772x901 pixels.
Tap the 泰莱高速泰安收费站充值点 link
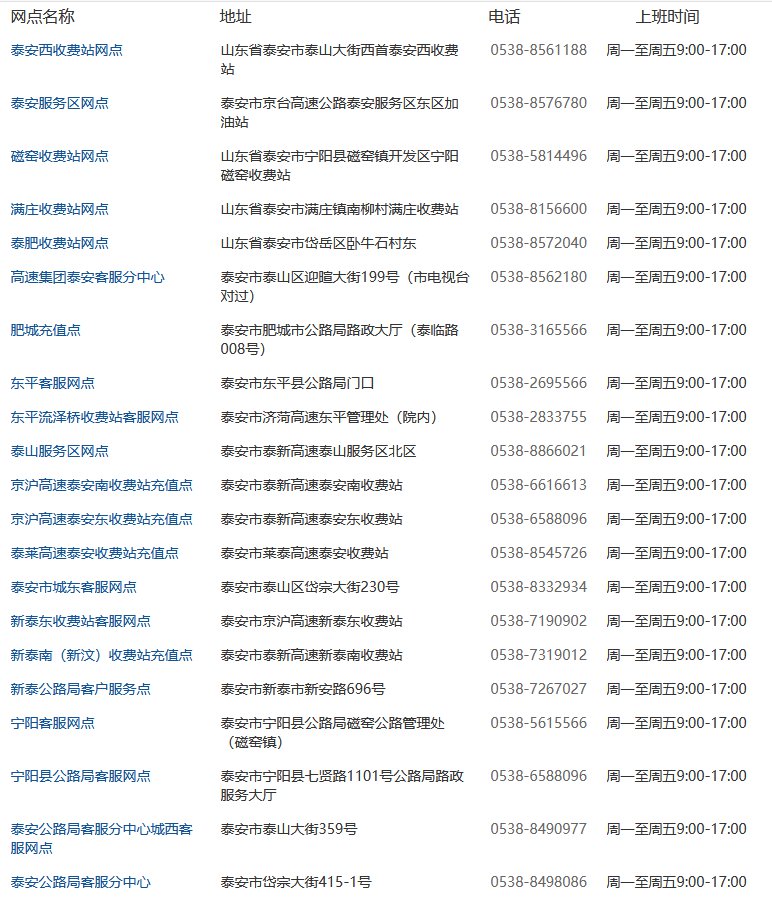click(x=94, y=553)
